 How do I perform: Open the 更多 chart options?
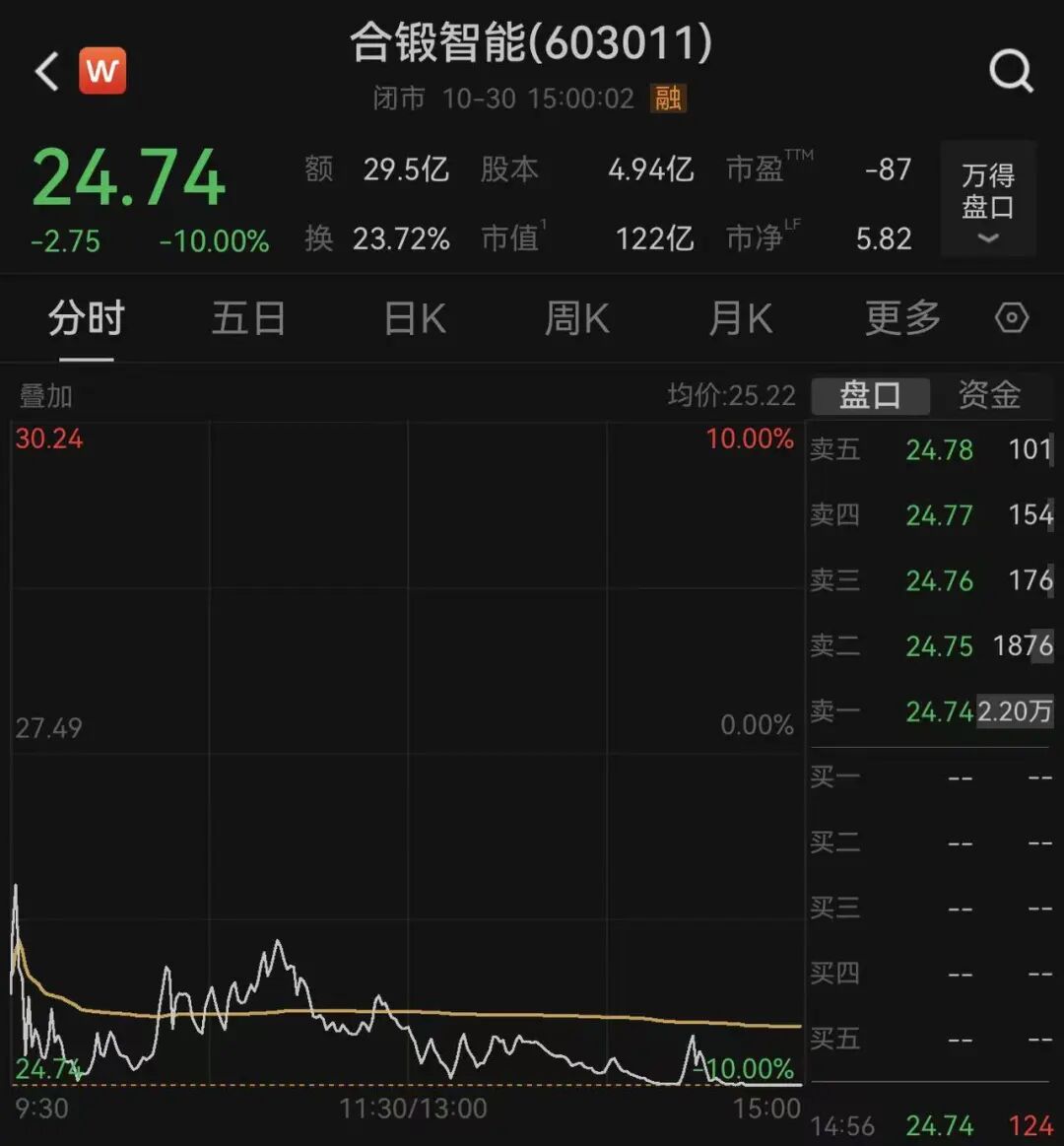coord(902,318)
